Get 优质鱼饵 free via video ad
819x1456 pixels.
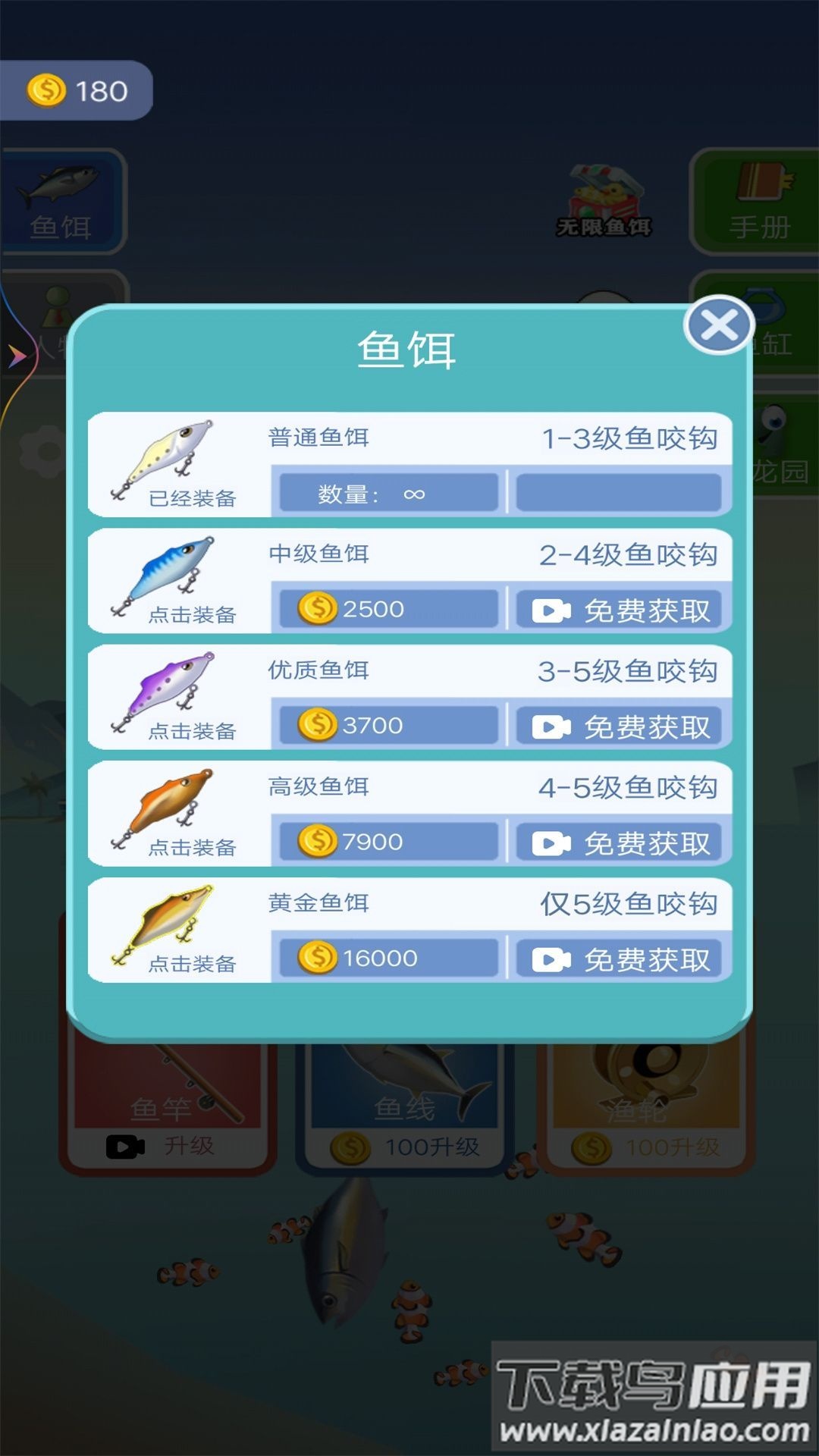619,726
